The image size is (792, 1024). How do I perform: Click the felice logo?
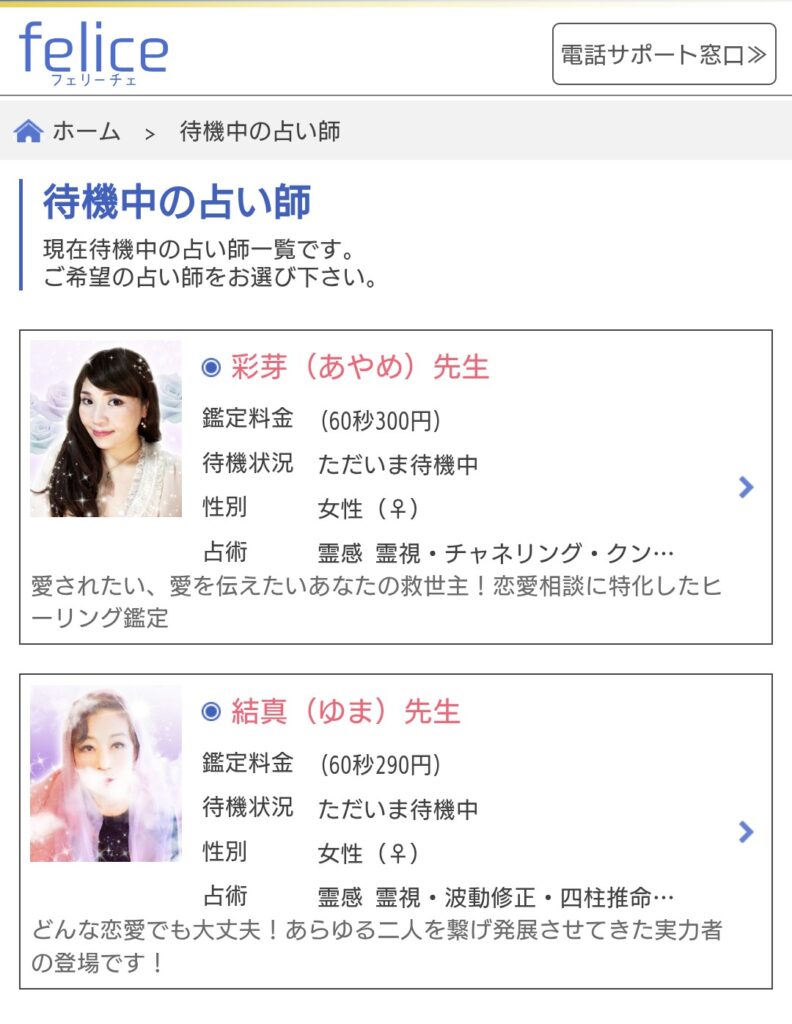pyautogui.click(x=94, y=52)
